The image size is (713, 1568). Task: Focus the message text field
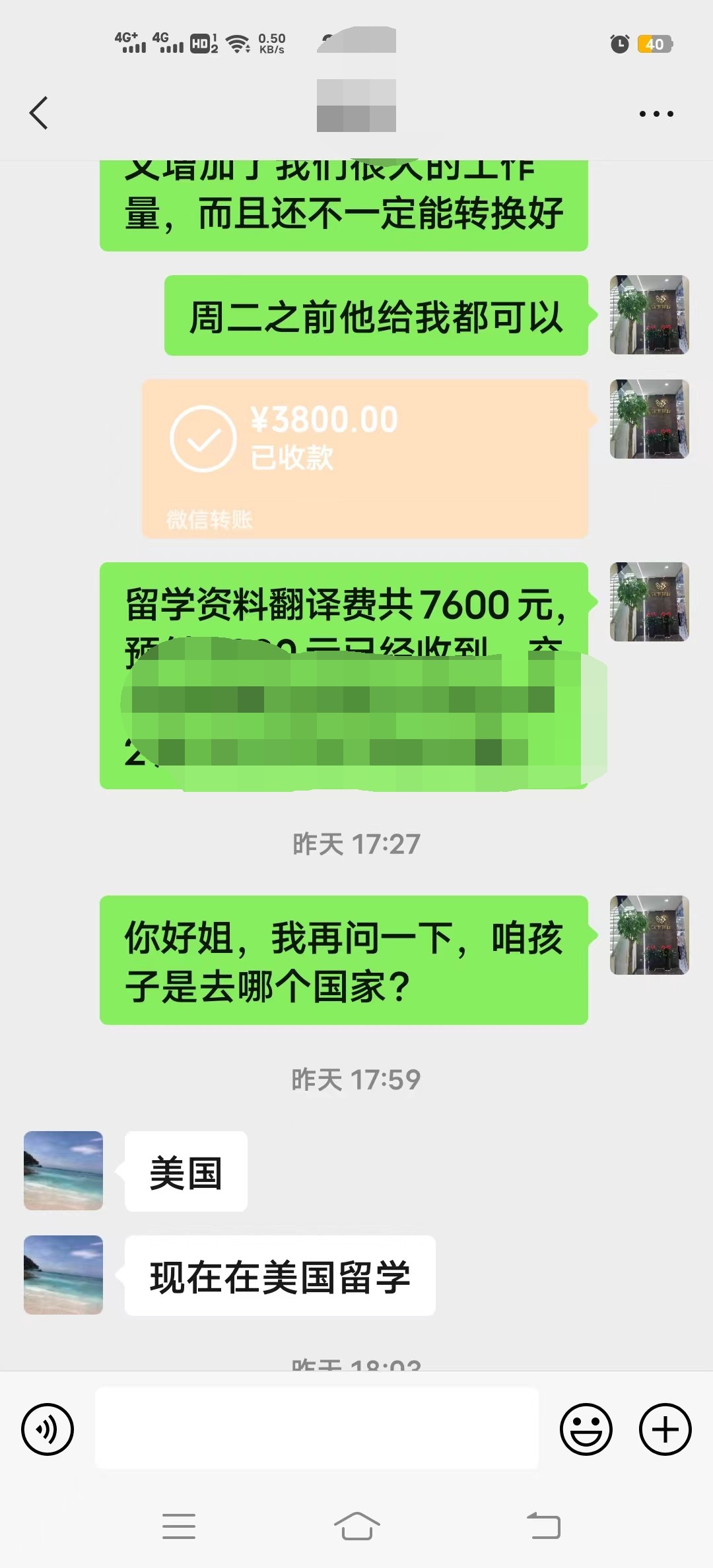coord(317,1428)
